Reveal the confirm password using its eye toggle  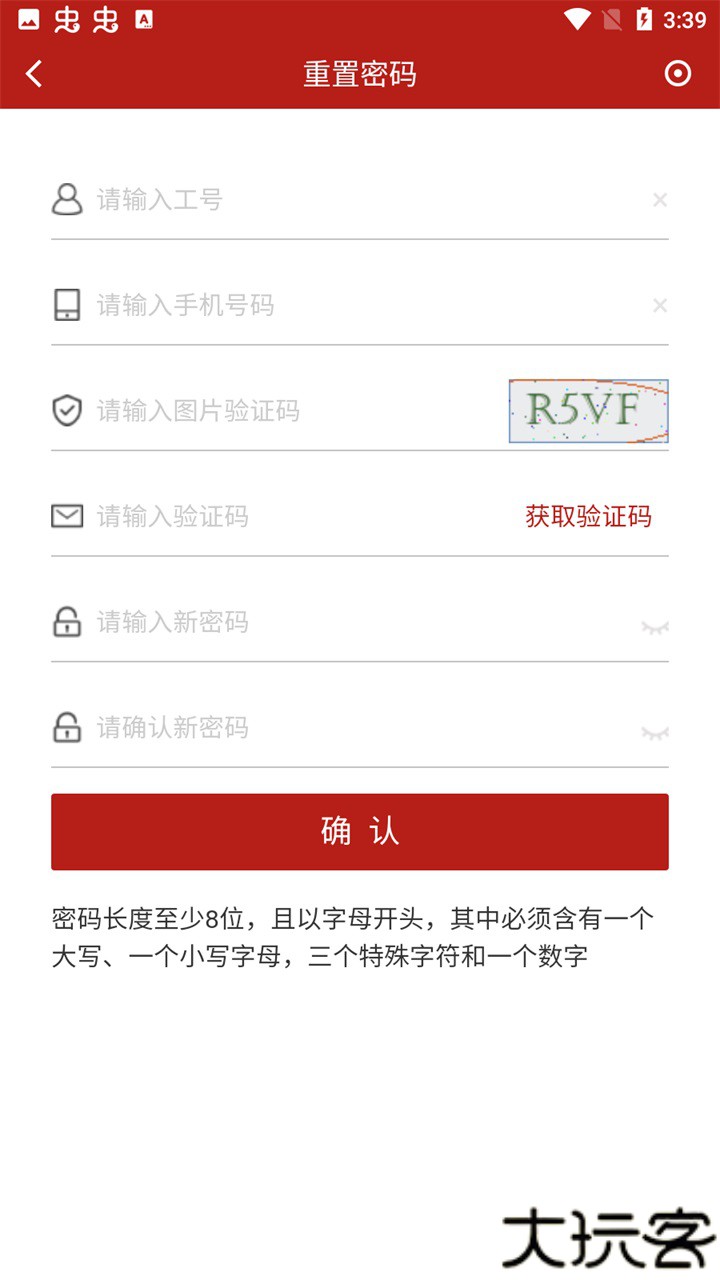tap(655, 733)
